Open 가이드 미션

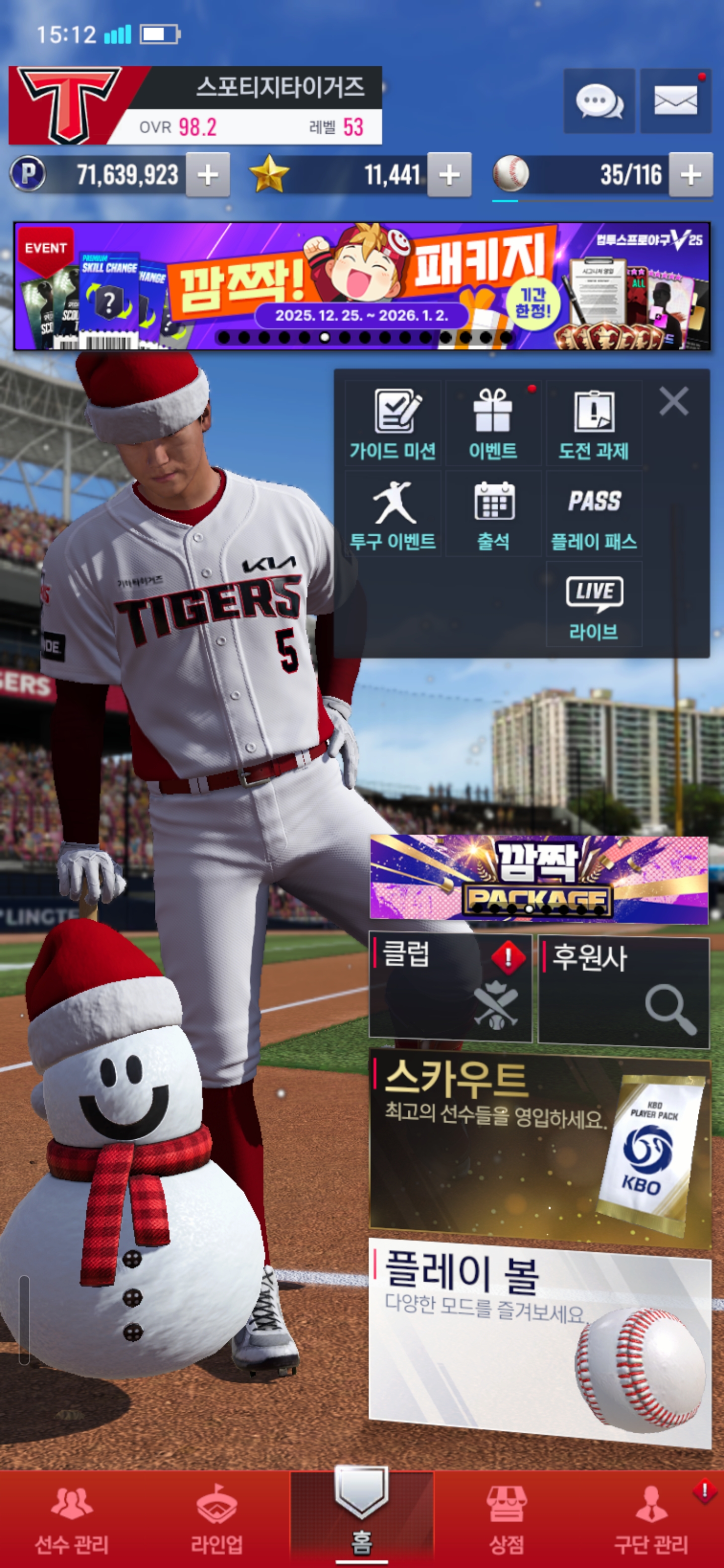click(393, 424)
